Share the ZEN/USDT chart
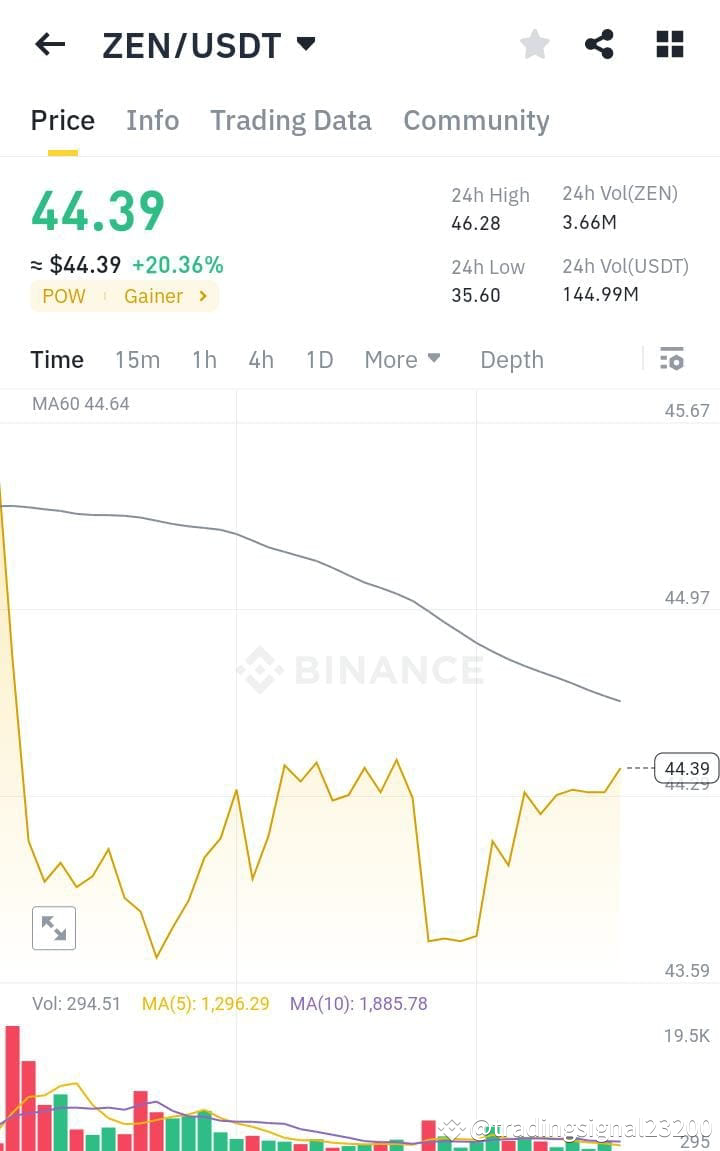Viewport: 720px width, 1151px height. [599, 44]
